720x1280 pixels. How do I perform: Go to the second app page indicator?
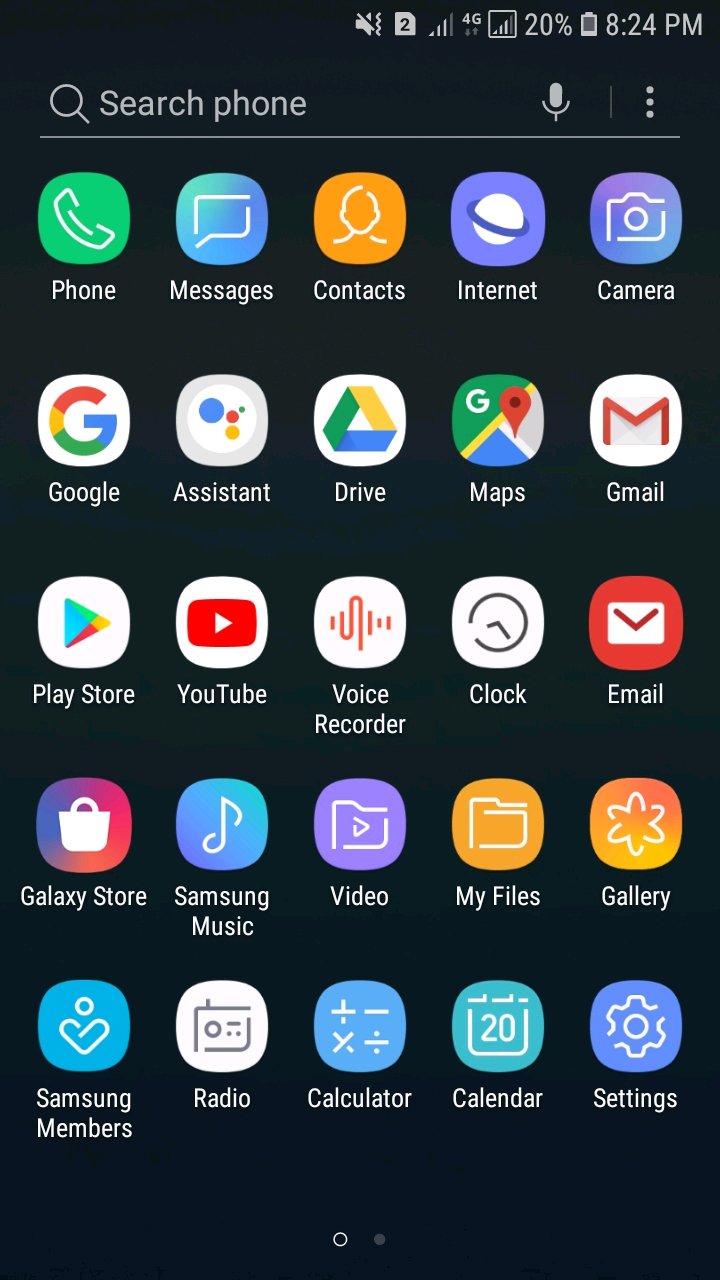tap(380, 1239)
